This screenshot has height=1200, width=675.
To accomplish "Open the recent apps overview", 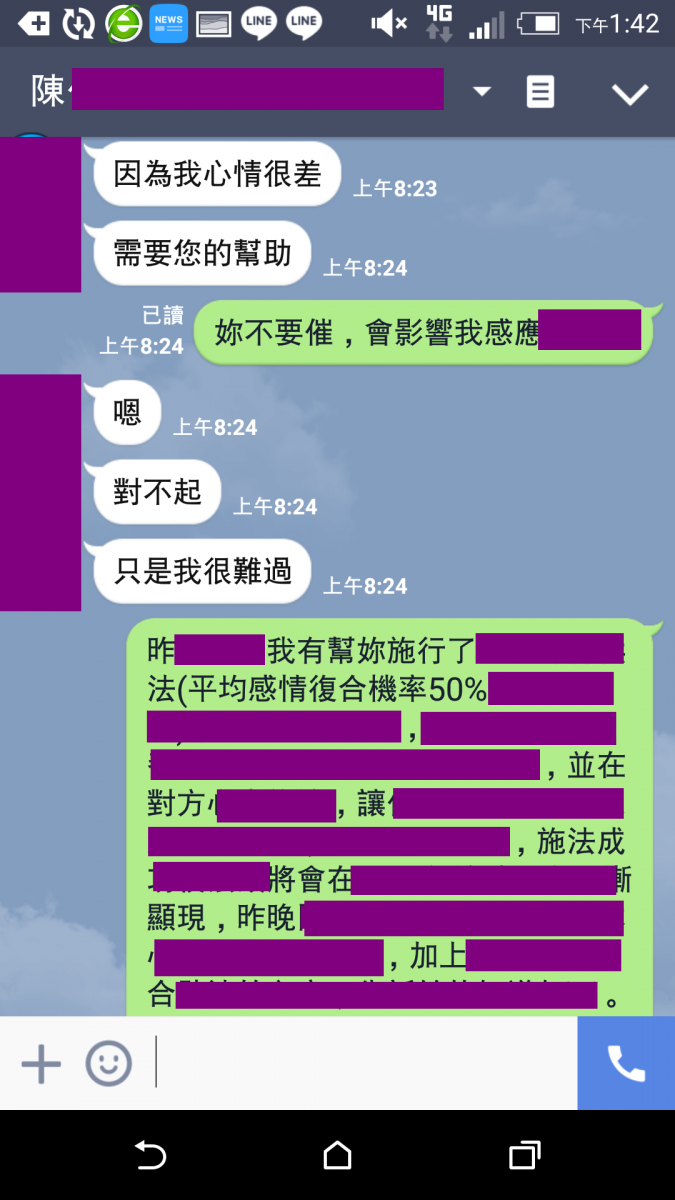I will (x=524, y=1155).
